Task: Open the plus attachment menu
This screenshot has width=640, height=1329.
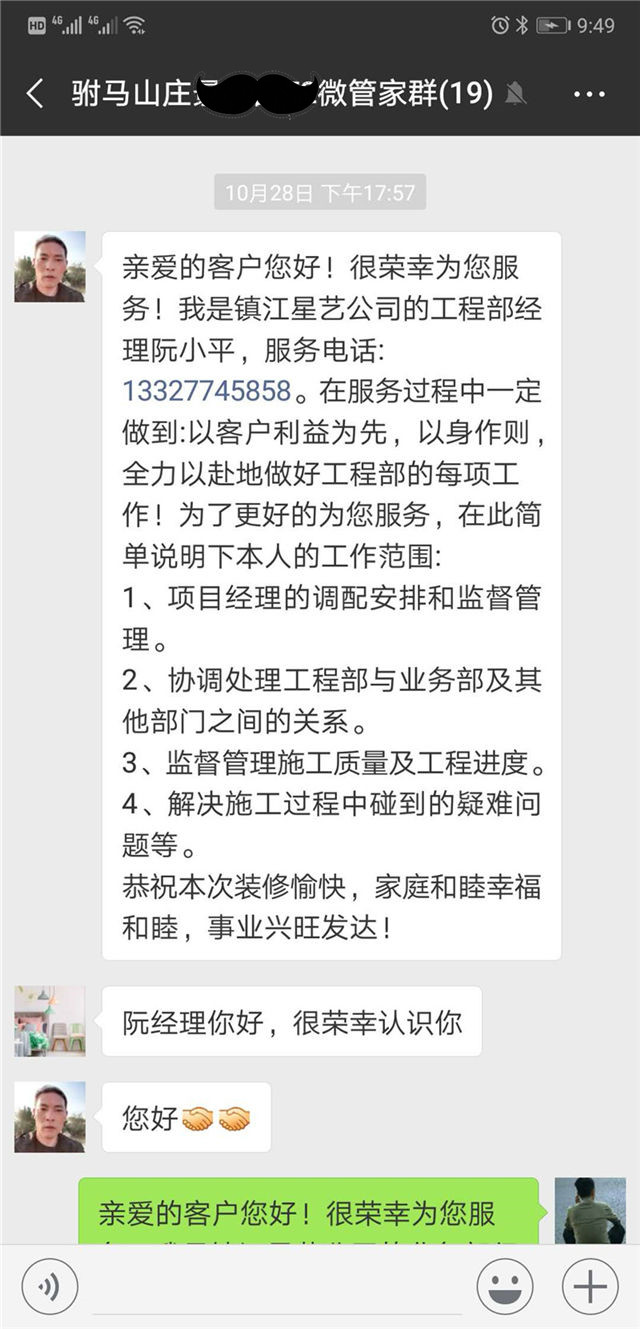Action: click(590, 1284)
